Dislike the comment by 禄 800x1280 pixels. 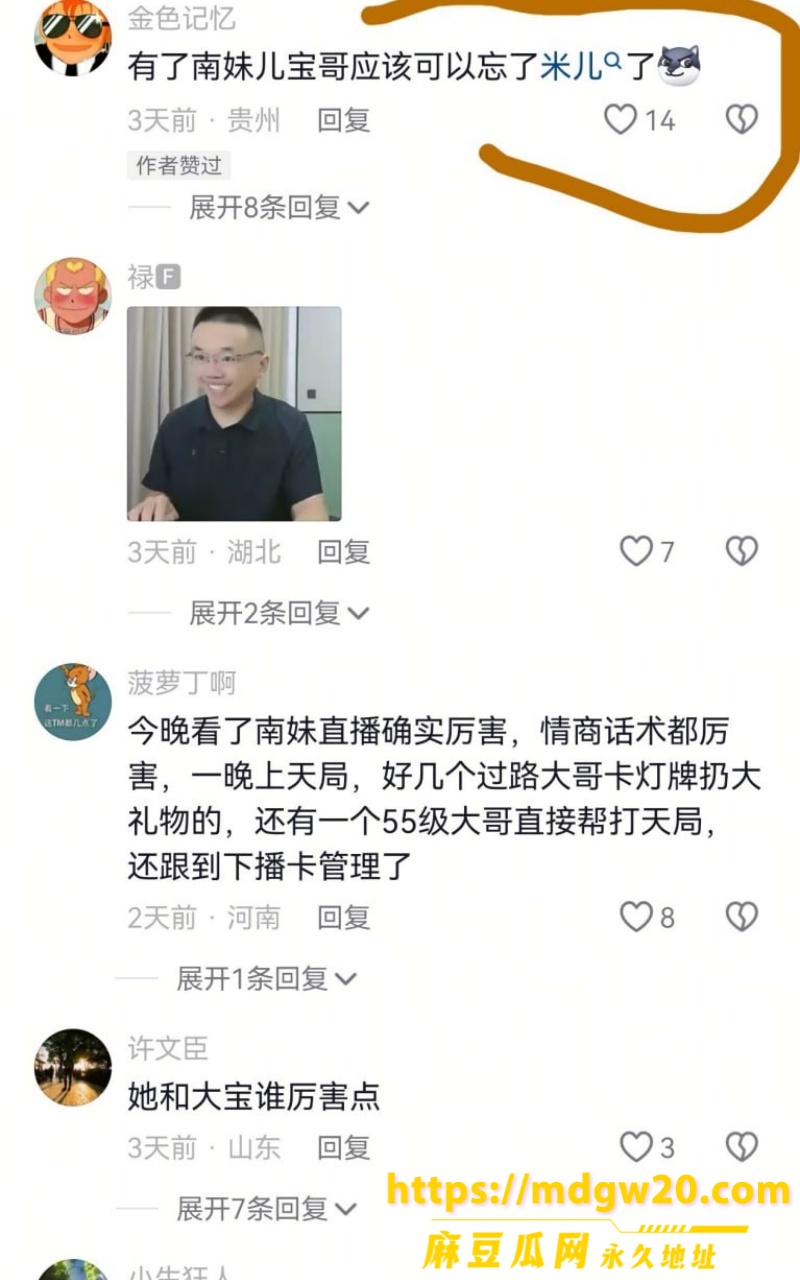[x=741, y=551]
